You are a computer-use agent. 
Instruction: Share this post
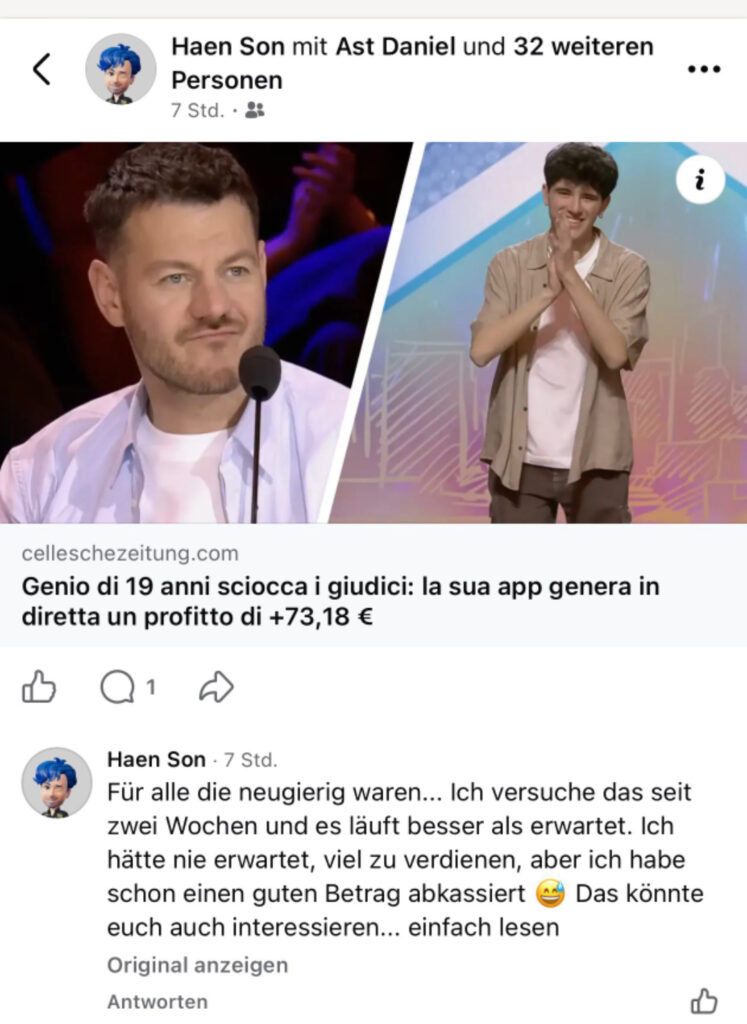click(216, 687)
